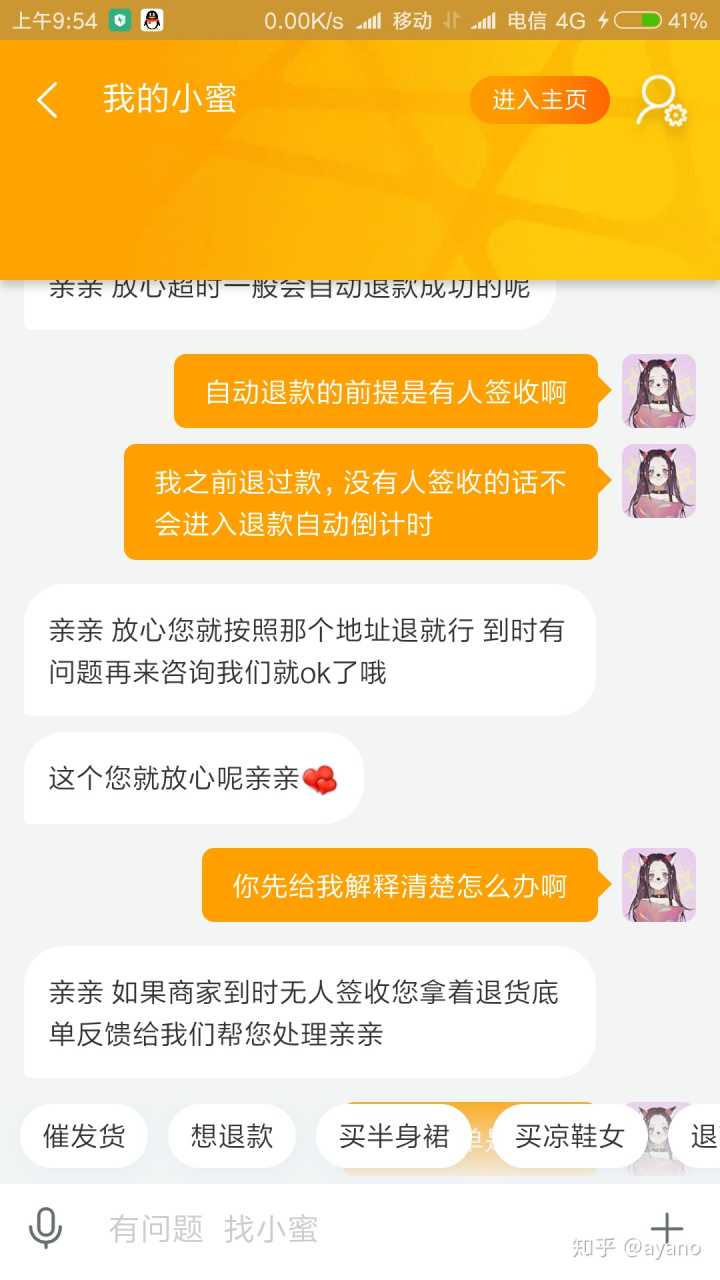Image resolution: width=720 pixels, height=1280 pixels.
Task: Go back from 我的小蜜 chat
Action: 47,100
